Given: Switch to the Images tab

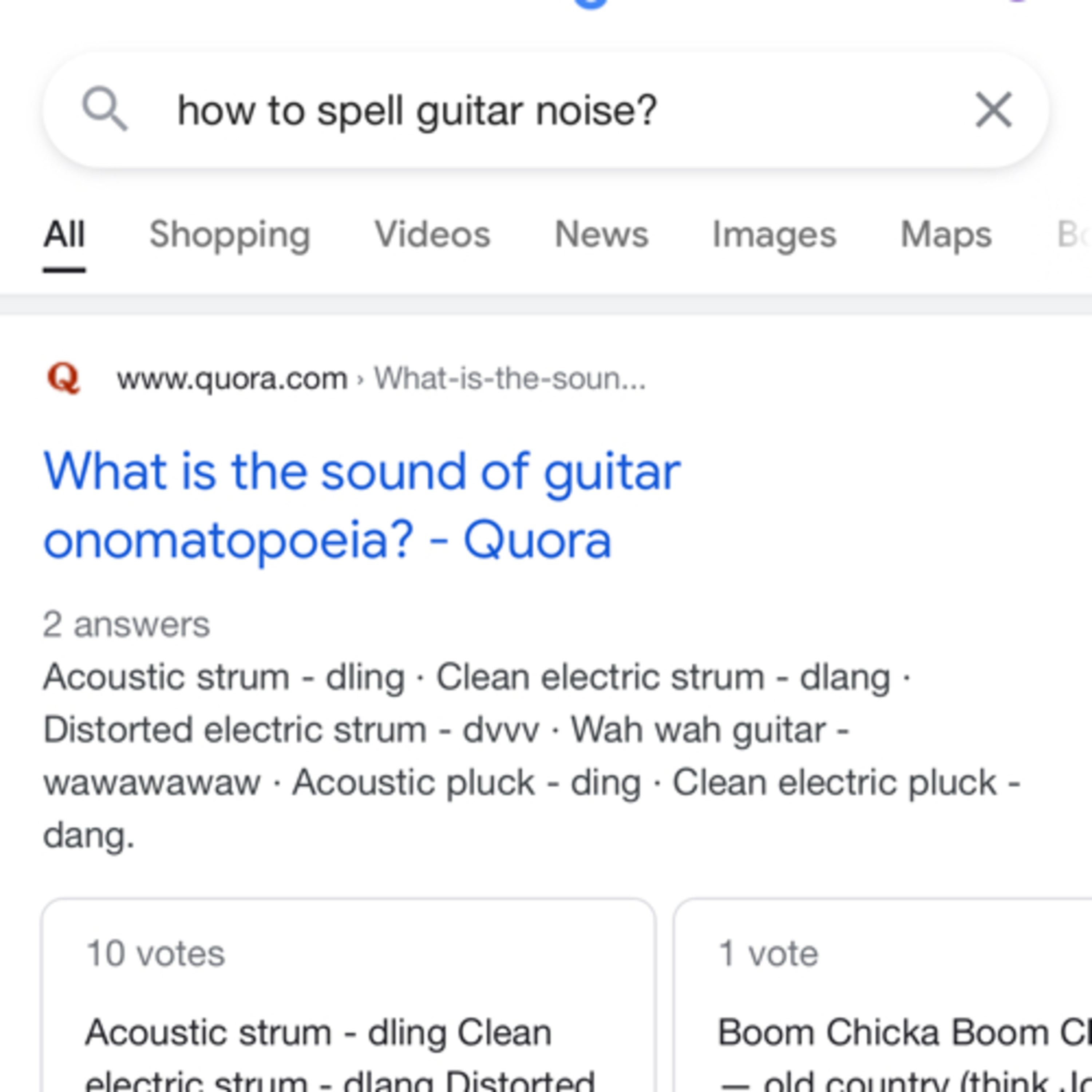Looking at the screenshot, I should point(774,234).
